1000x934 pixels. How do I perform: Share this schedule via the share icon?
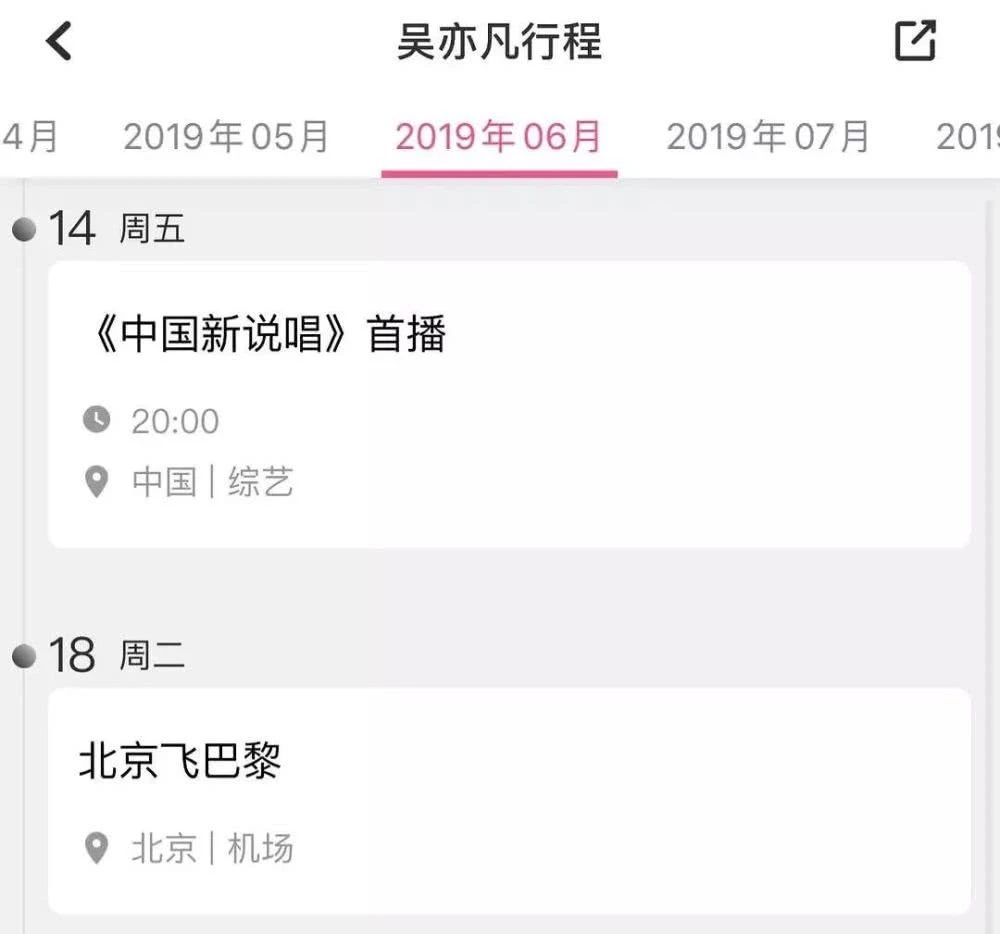pyautogui.click(x=914, y=42)
